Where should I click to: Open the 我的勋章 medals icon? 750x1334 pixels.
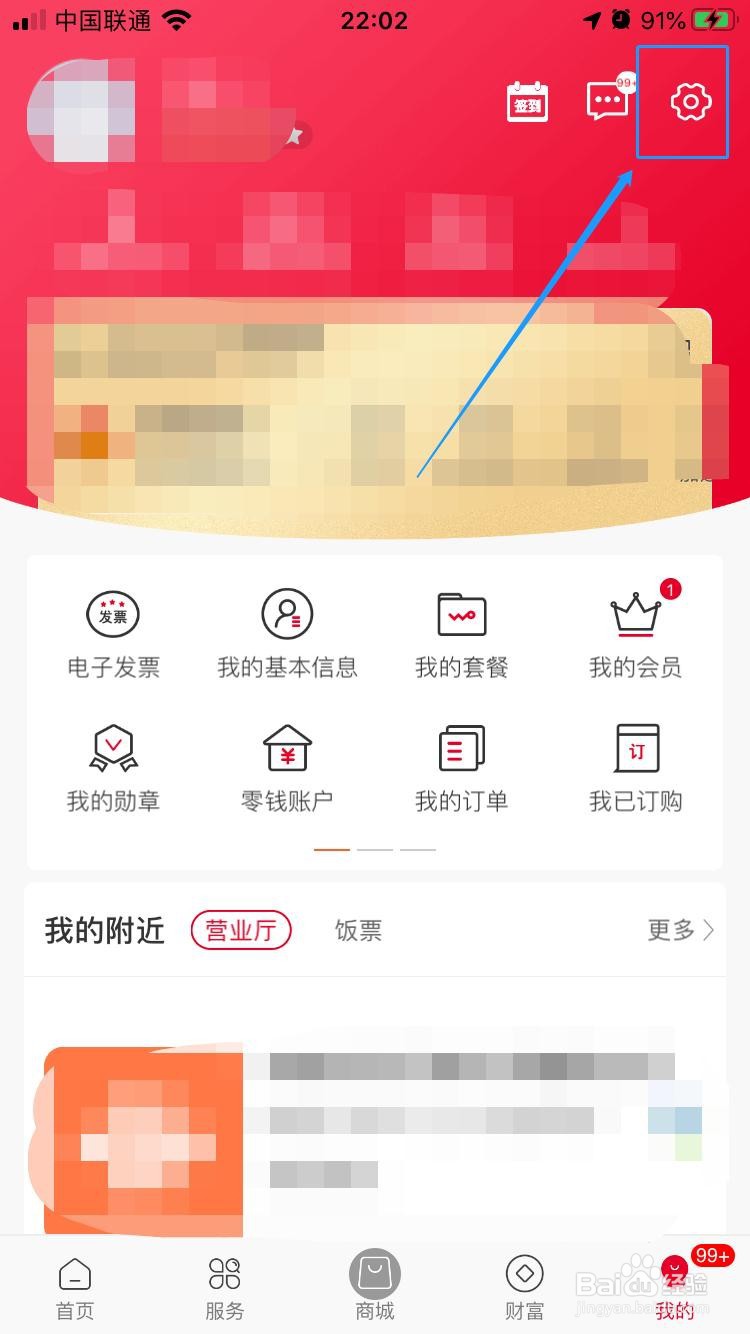(112, 763)
